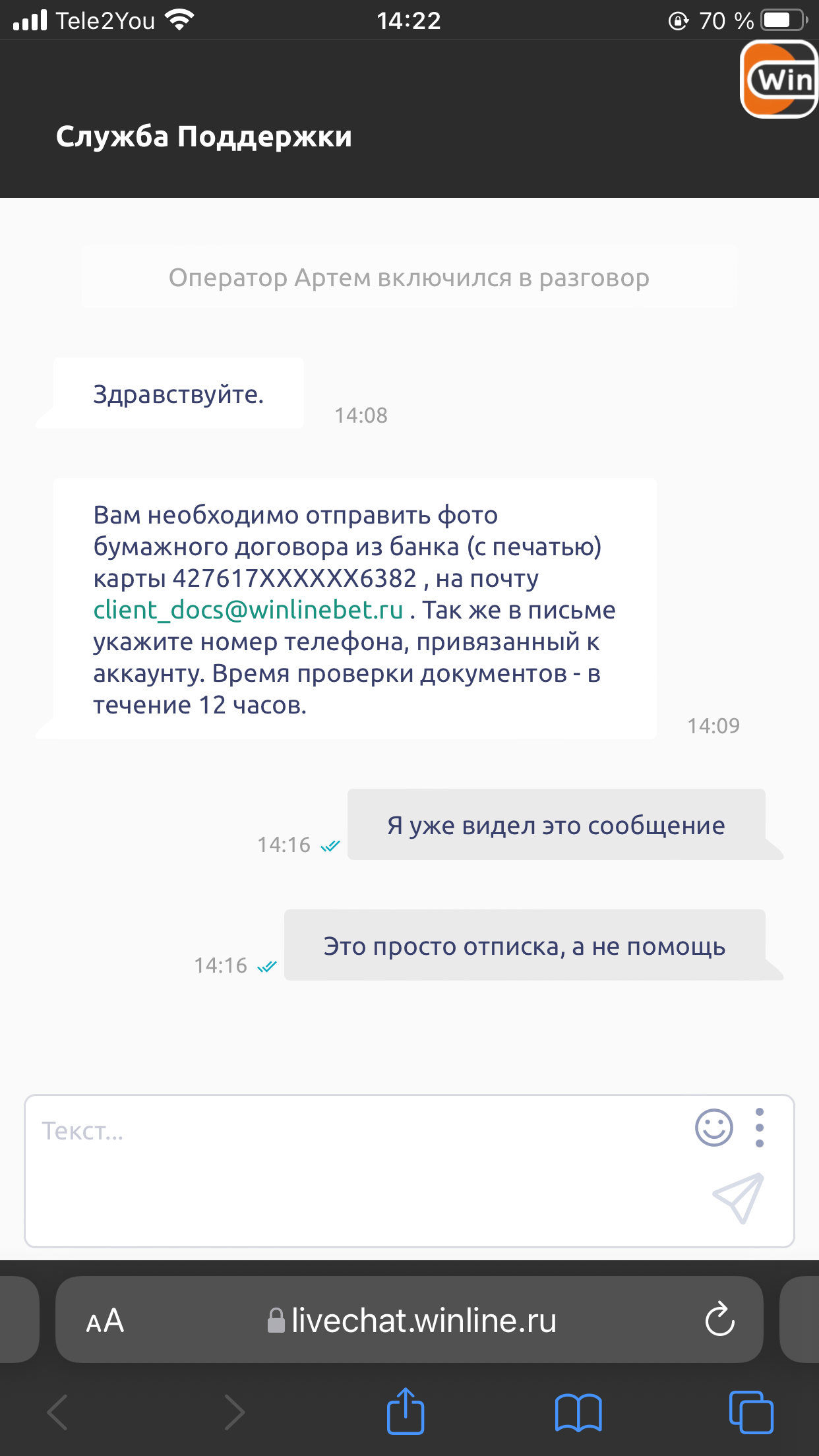Open the AA reader and text-size menu
The image size is (819, 1456).
point(105,1321)
